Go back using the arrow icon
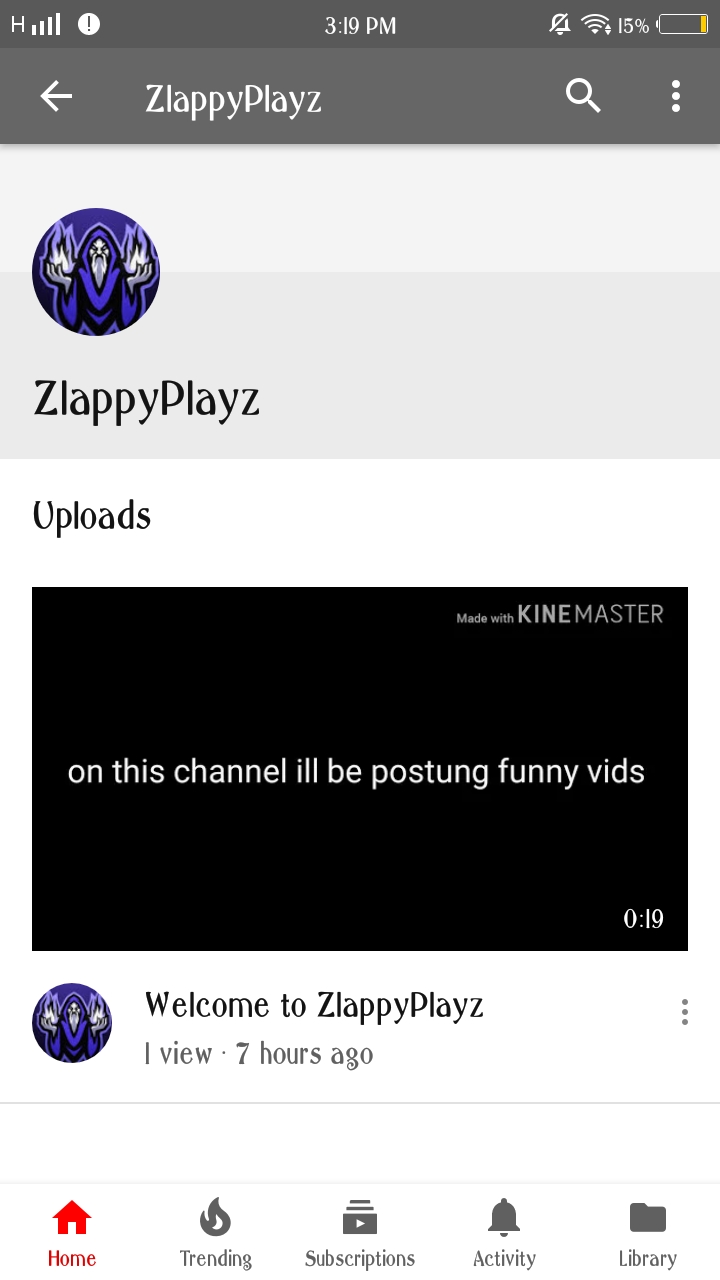The image size is (720, 1280). [x=56, y=97]
